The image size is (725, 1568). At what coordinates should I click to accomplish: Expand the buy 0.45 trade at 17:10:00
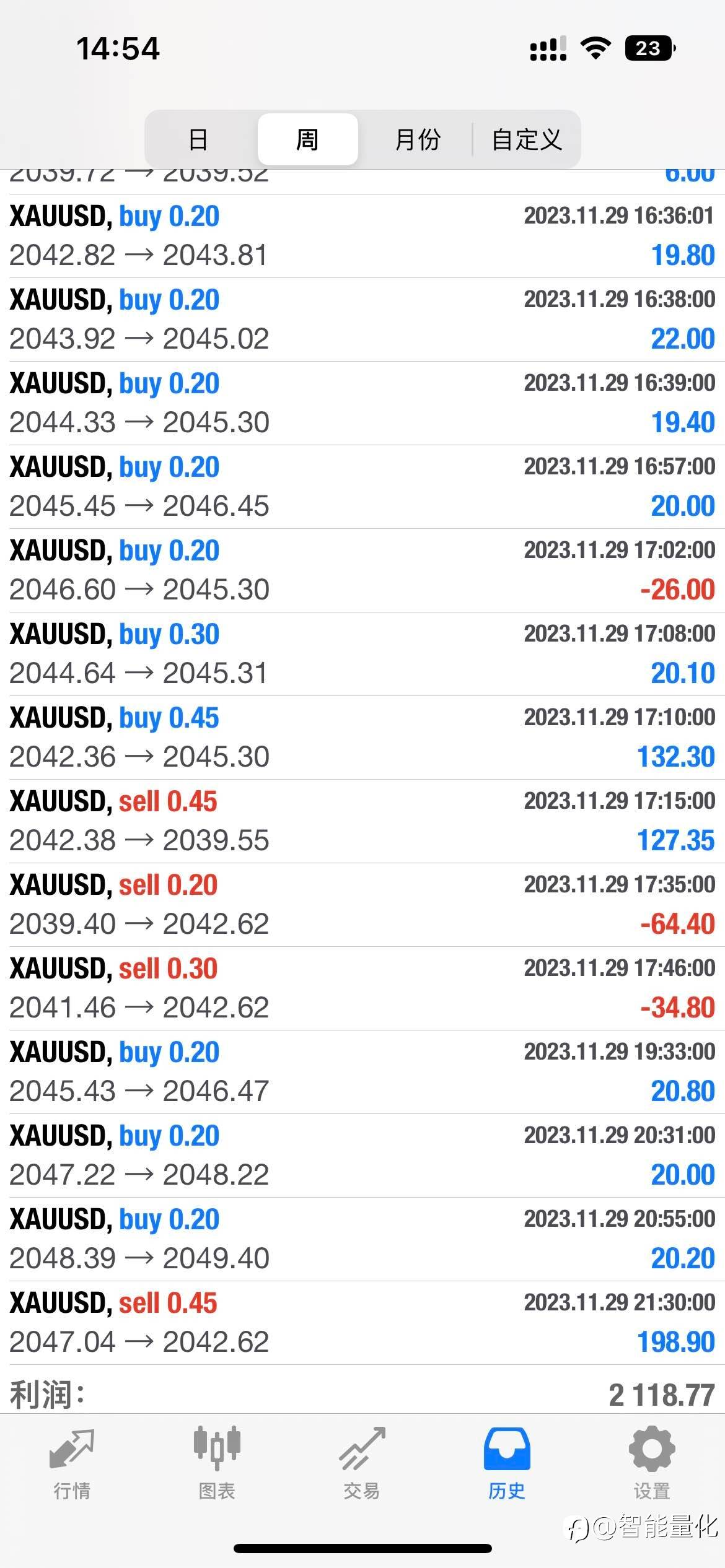(x=362, y=738)
